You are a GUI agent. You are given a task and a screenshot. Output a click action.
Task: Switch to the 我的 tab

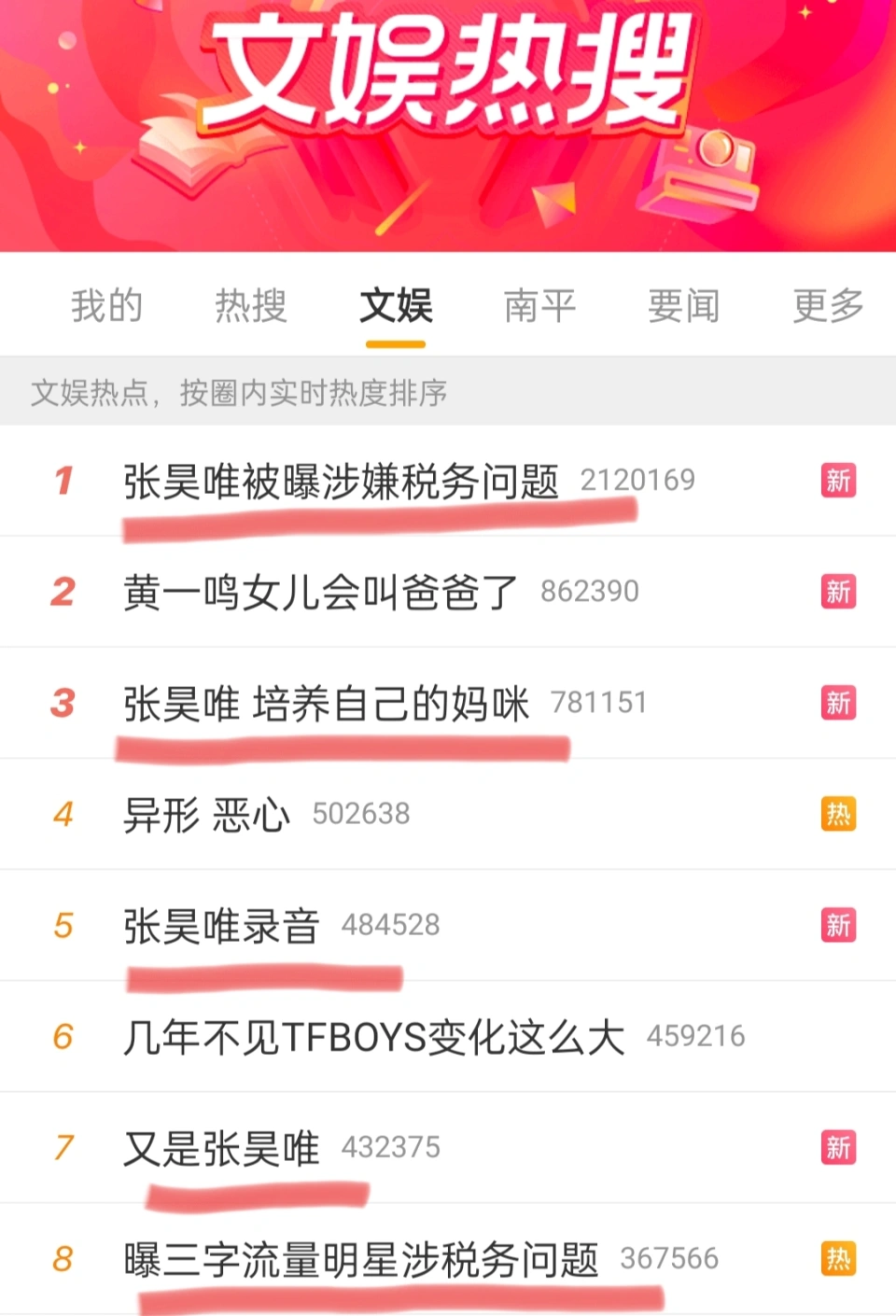pos(106,306)
